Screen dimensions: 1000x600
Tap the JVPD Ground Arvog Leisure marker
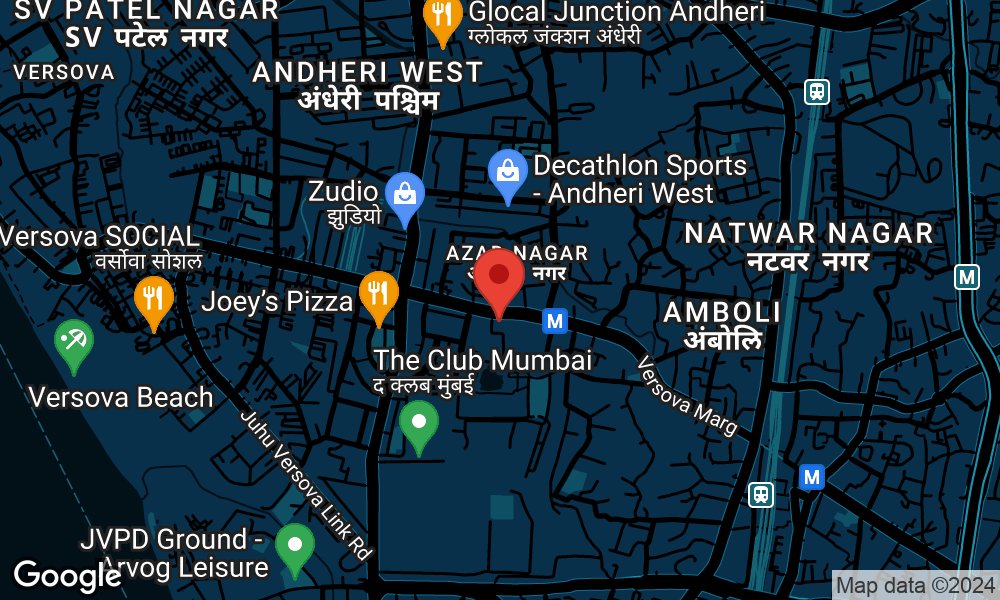click(x=295, y=546)
